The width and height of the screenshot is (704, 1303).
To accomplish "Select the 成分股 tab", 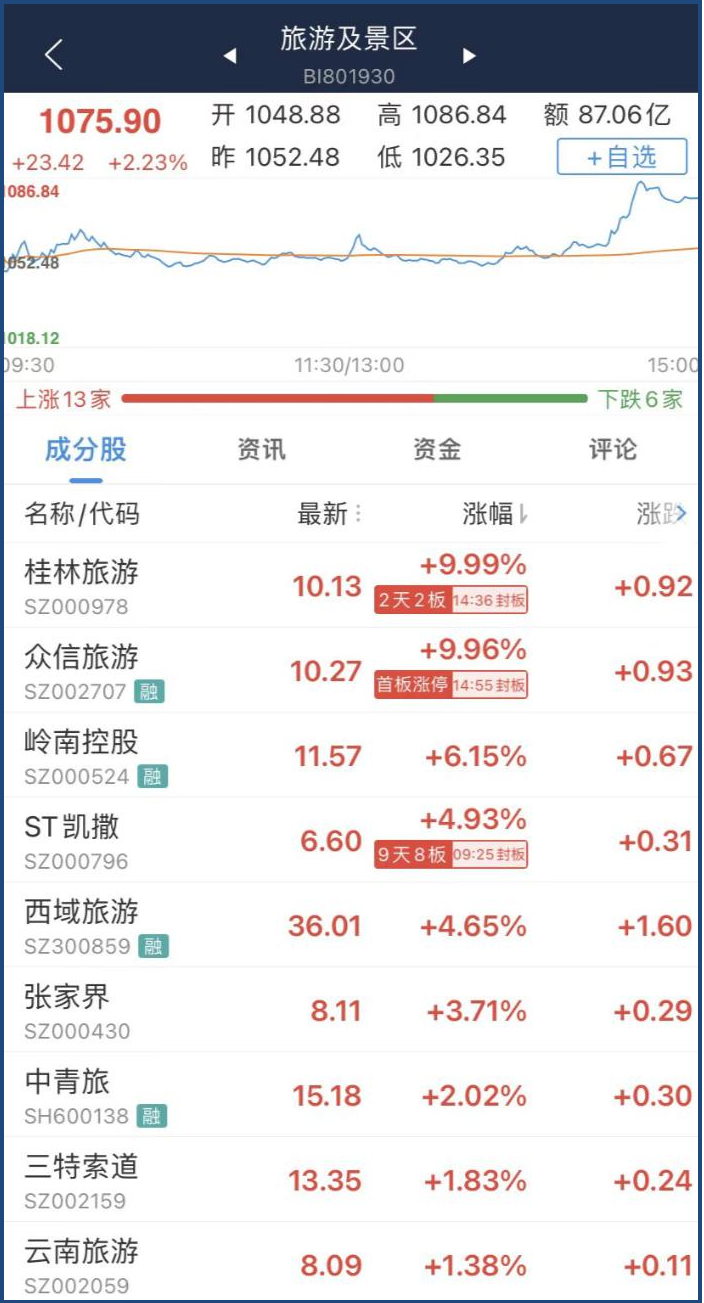I will [86, 450].
